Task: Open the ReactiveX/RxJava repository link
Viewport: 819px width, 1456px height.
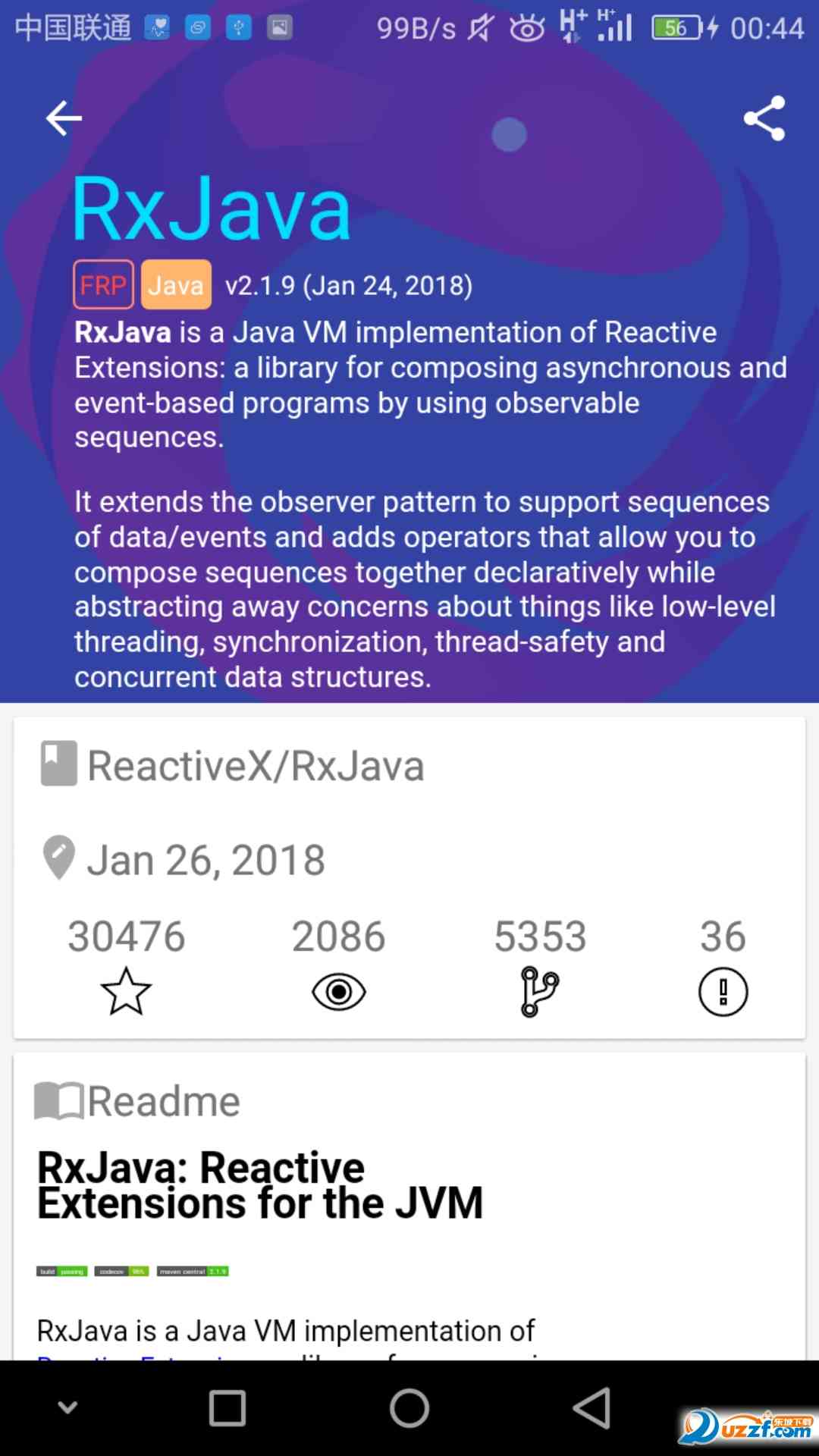Action: pos(255,765)
